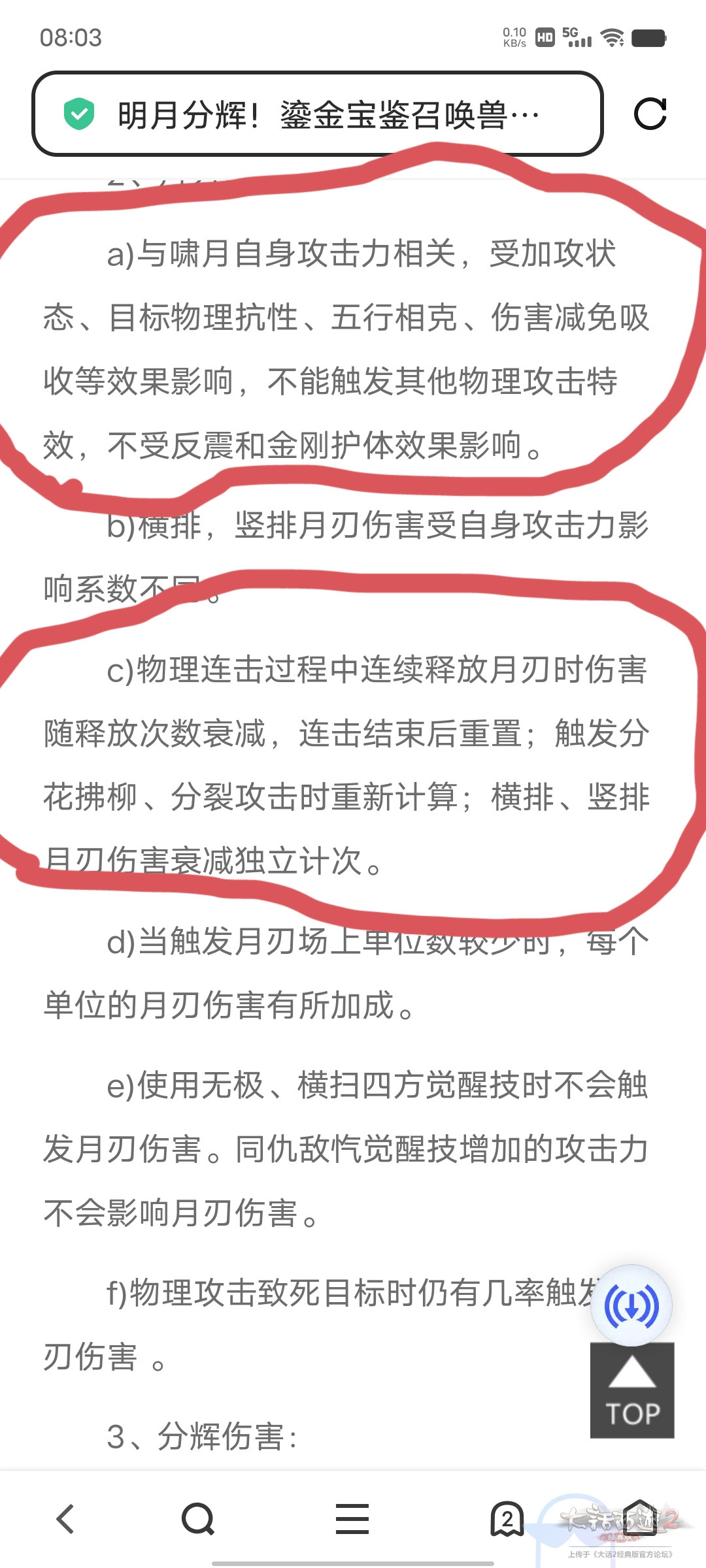The width and height of the screenshot is (706, 1568).
Task: Open the browser menu with three lines
Action: (x=352, y=1518)
